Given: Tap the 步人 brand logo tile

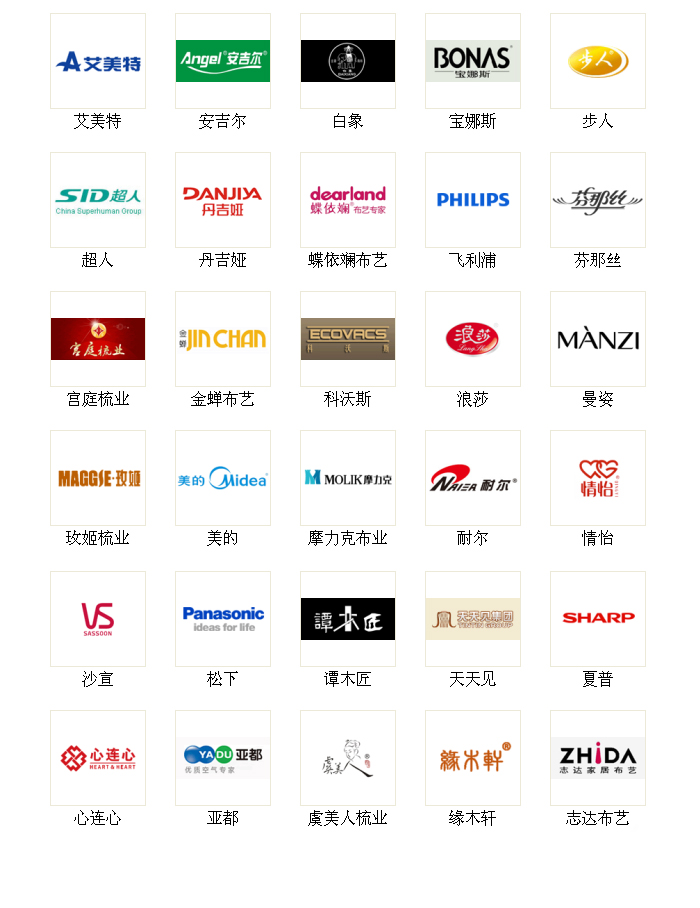Looking at the screenshot, I should click(598, 61).
